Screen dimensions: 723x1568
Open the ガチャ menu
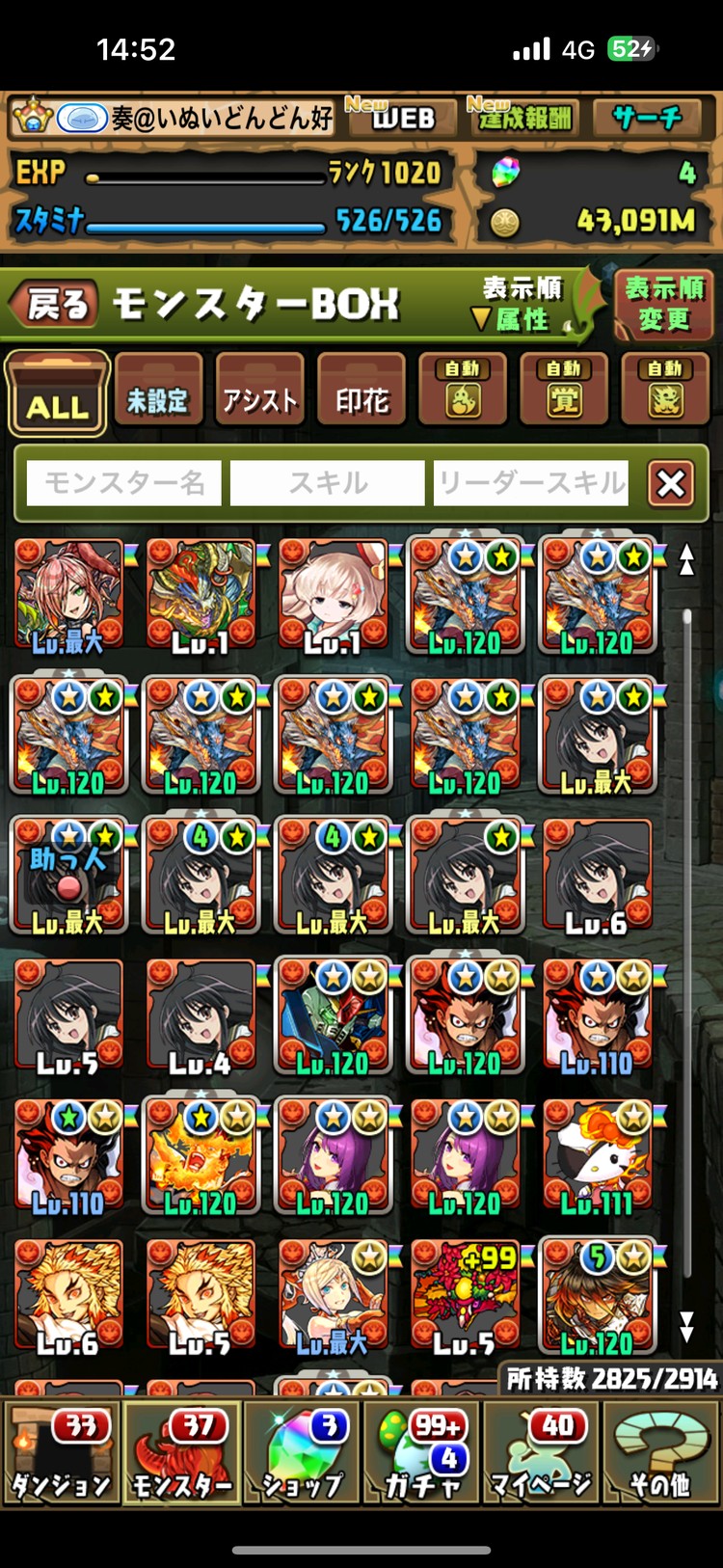click(422, 1452)
